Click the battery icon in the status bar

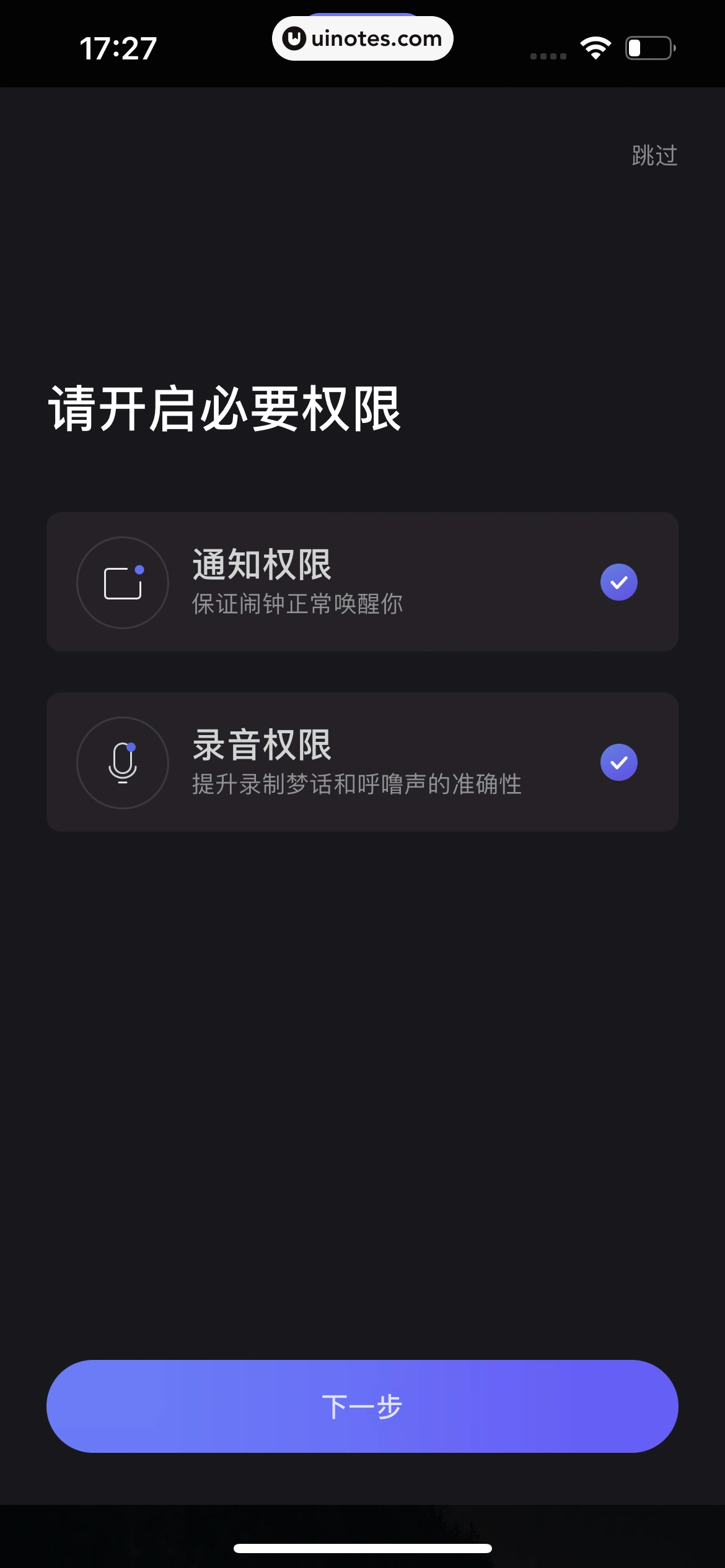click(648, 47)
